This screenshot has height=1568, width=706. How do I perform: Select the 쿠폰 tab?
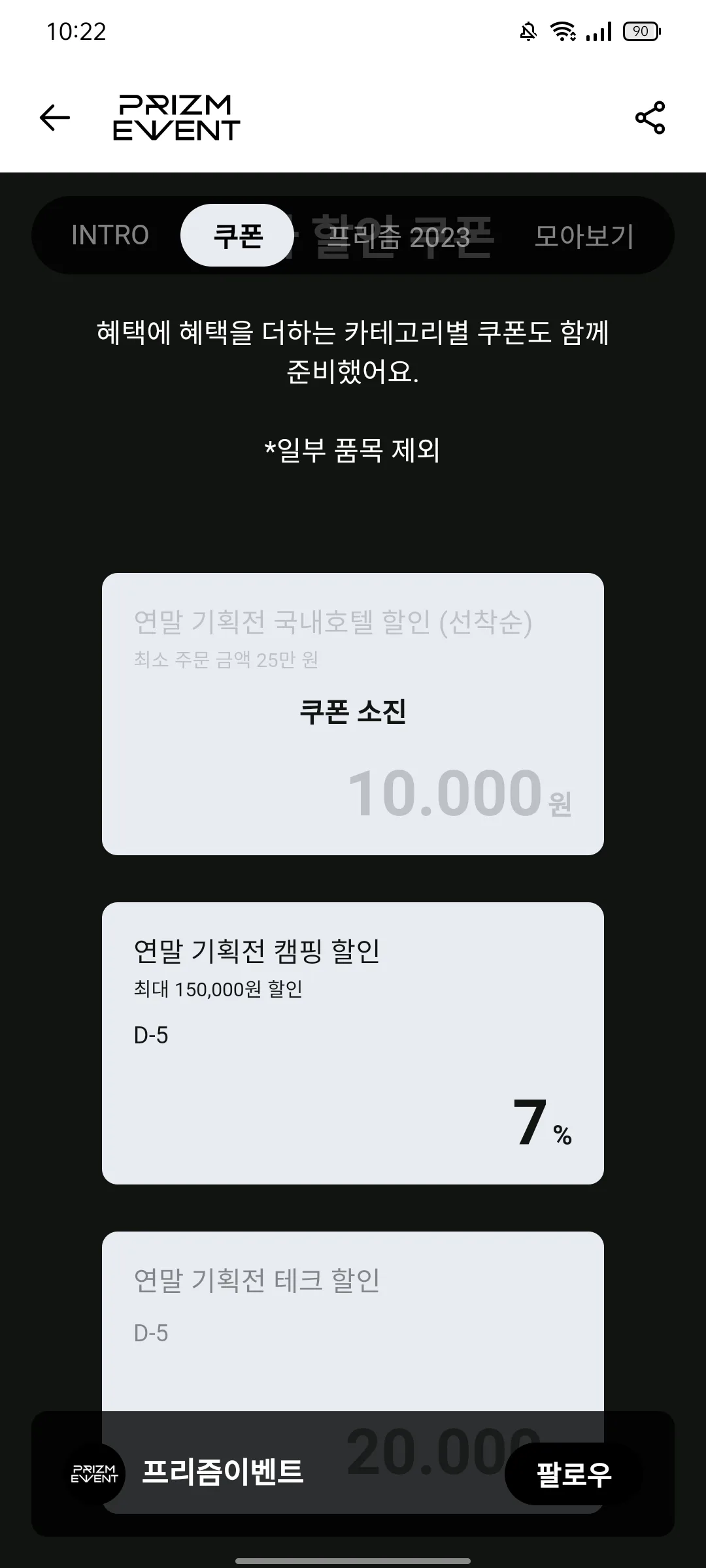[x=236, y=235]
